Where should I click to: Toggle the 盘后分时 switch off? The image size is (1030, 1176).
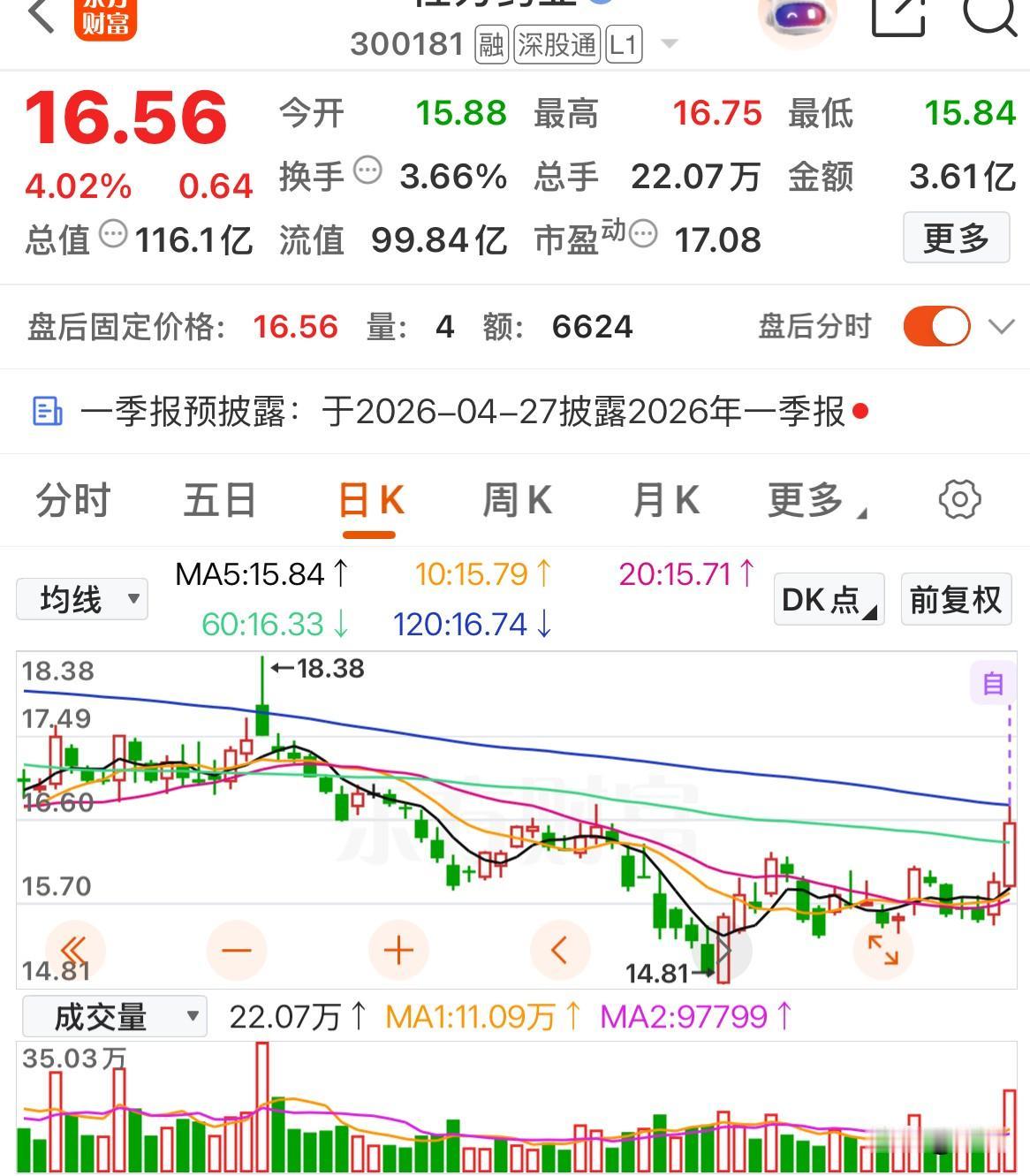point(935,326)
